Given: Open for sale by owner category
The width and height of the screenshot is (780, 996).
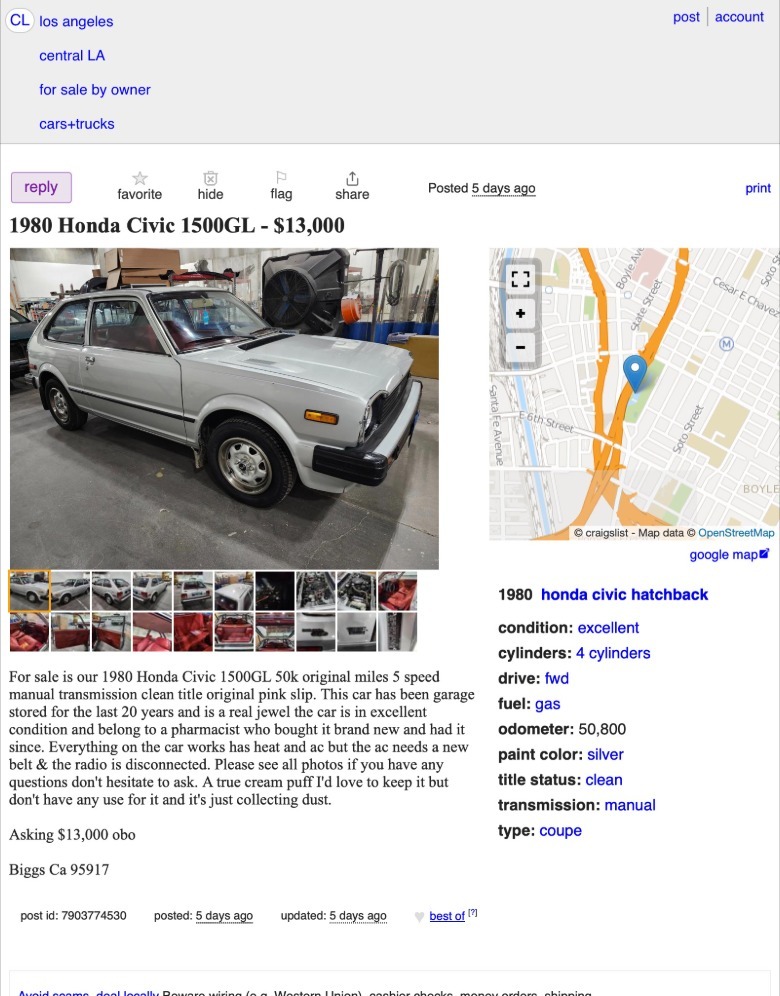Looking at the screenshot, I should click(x=95, y=90).
